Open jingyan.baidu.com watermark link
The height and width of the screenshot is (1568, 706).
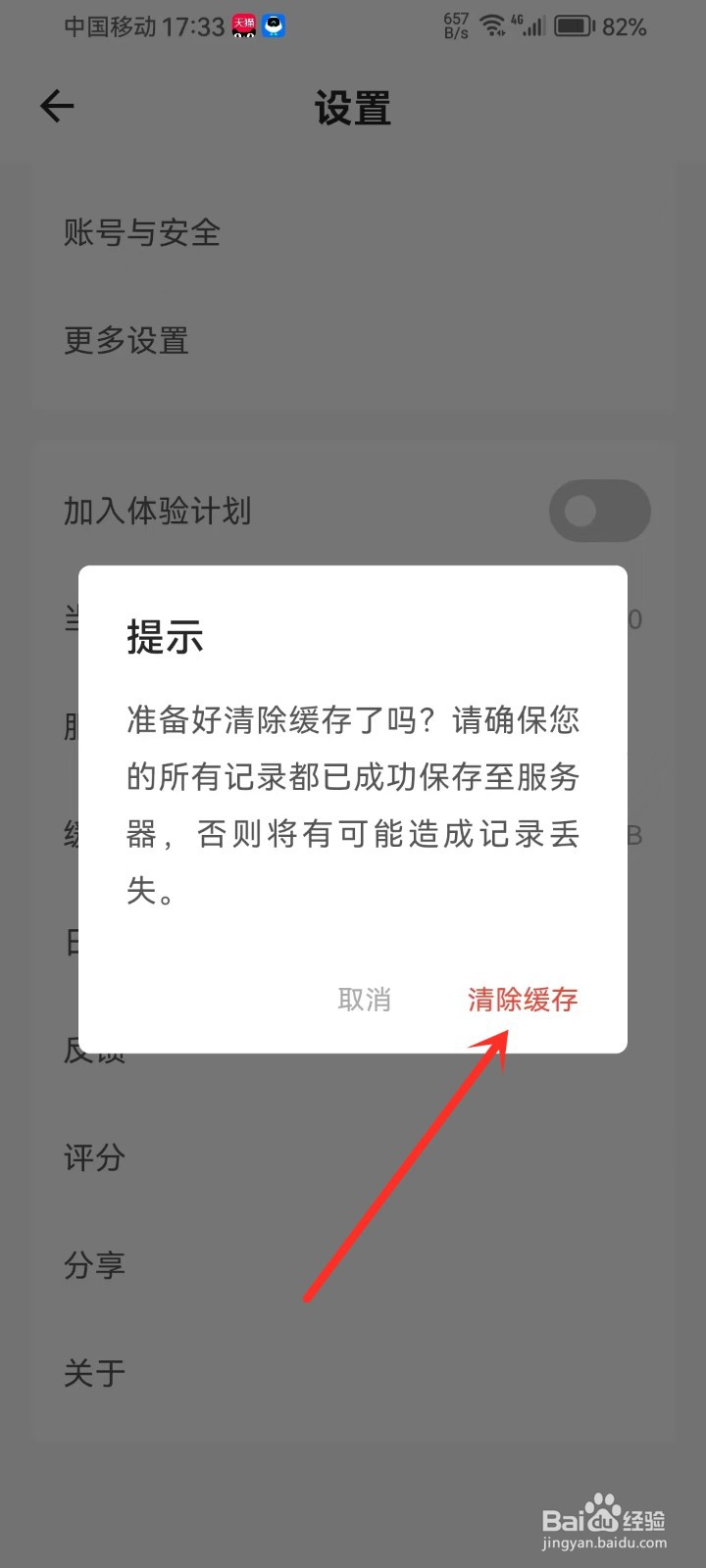tap(606, 1541)
